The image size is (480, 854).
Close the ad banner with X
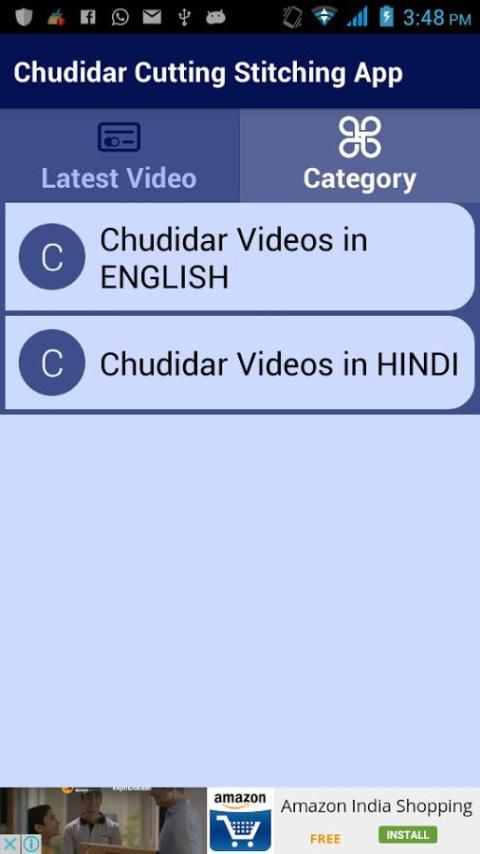click(10, 844)
